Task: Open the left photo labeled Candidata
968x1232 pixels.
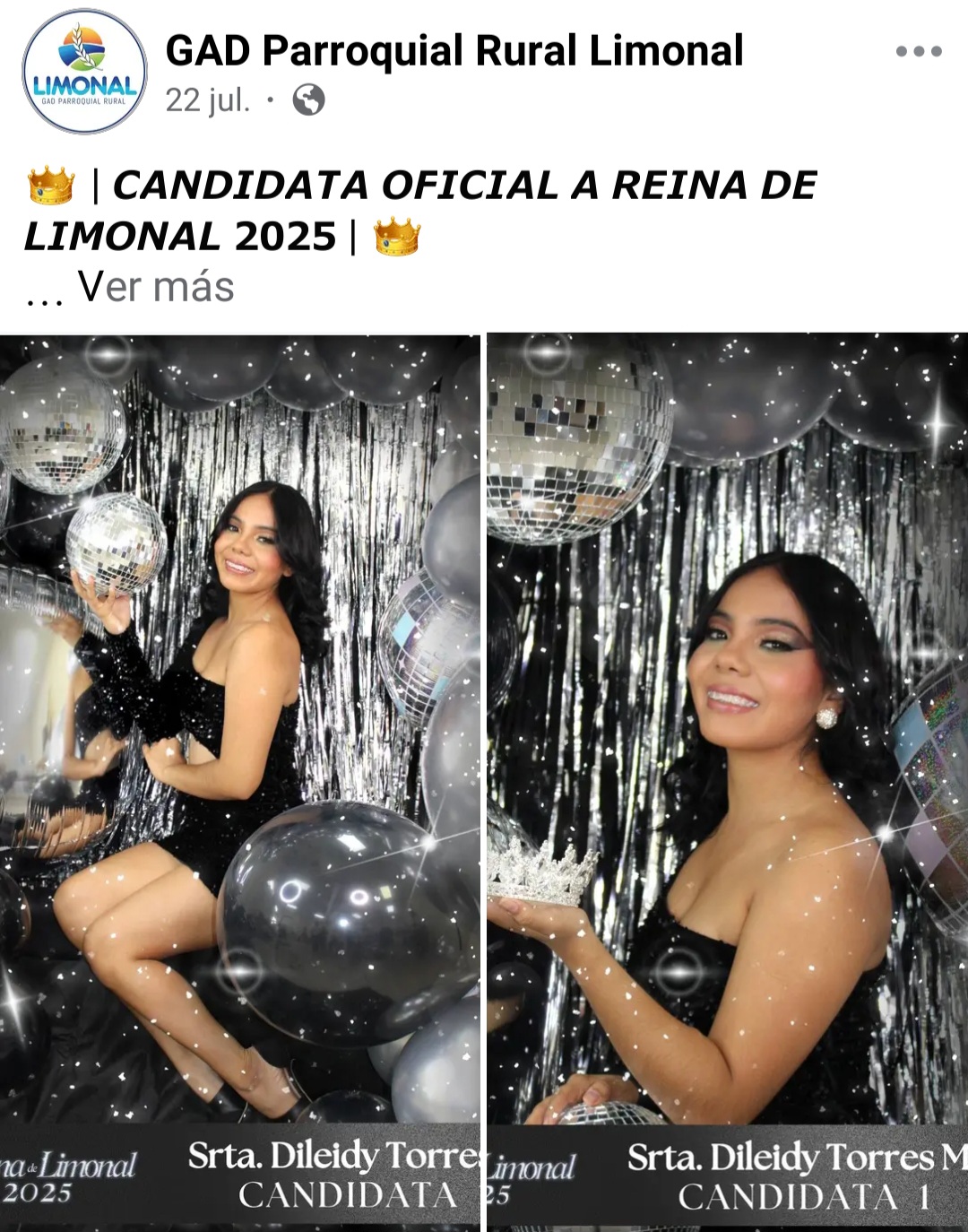Action: point(239,778)
